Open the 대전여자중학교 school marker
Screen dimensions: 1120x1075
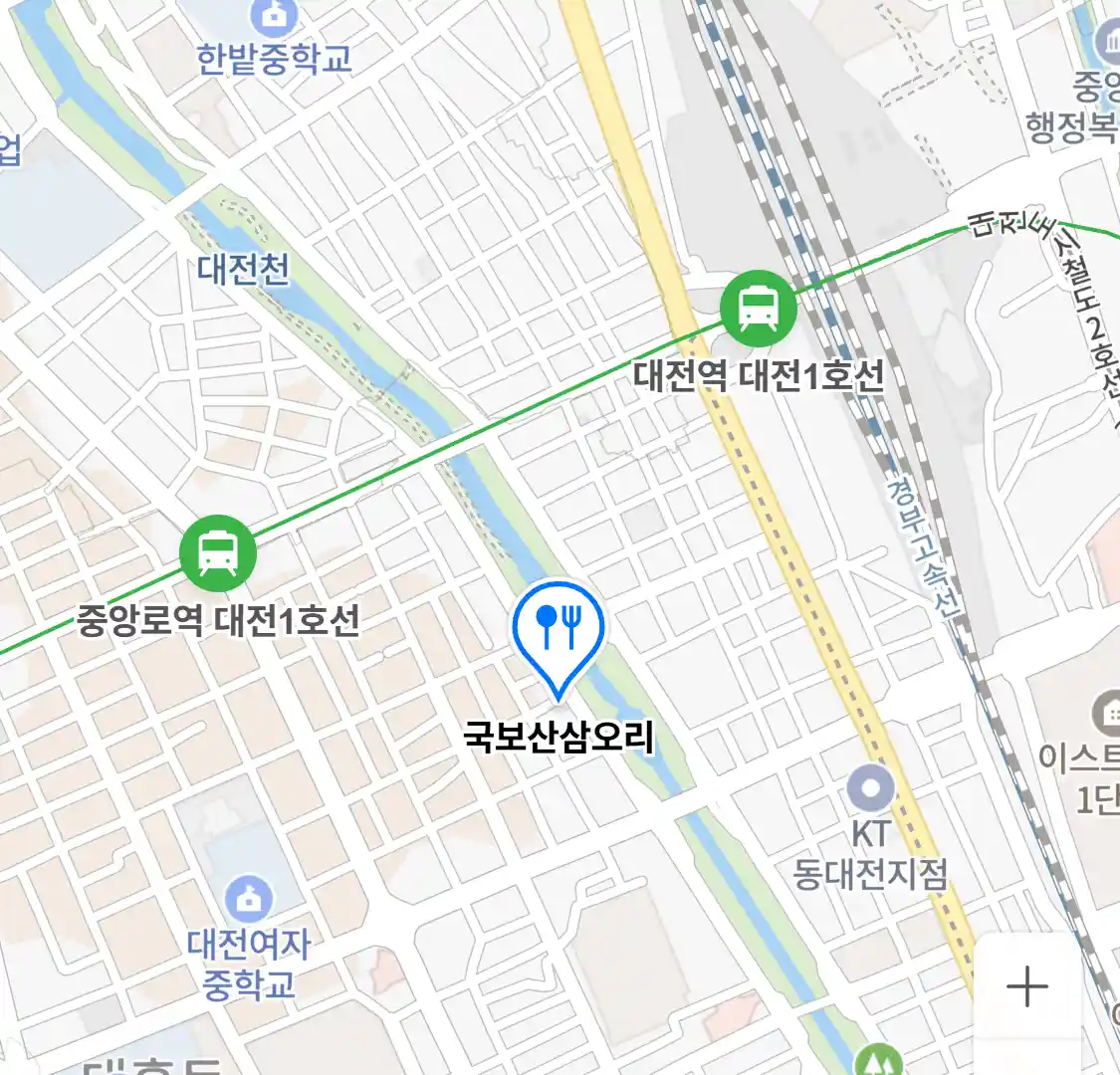click(248, 900)
